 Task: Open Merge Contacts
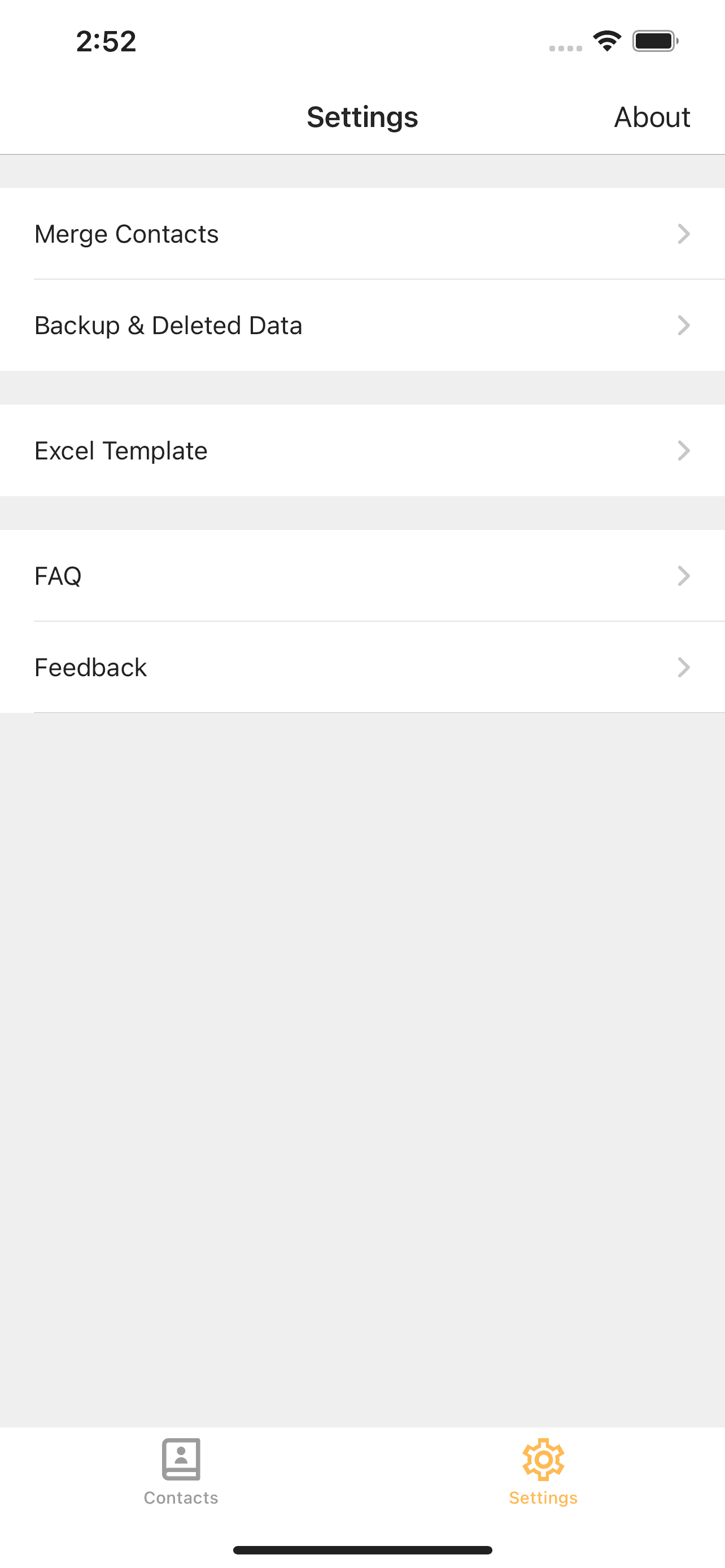coord(362,234)
